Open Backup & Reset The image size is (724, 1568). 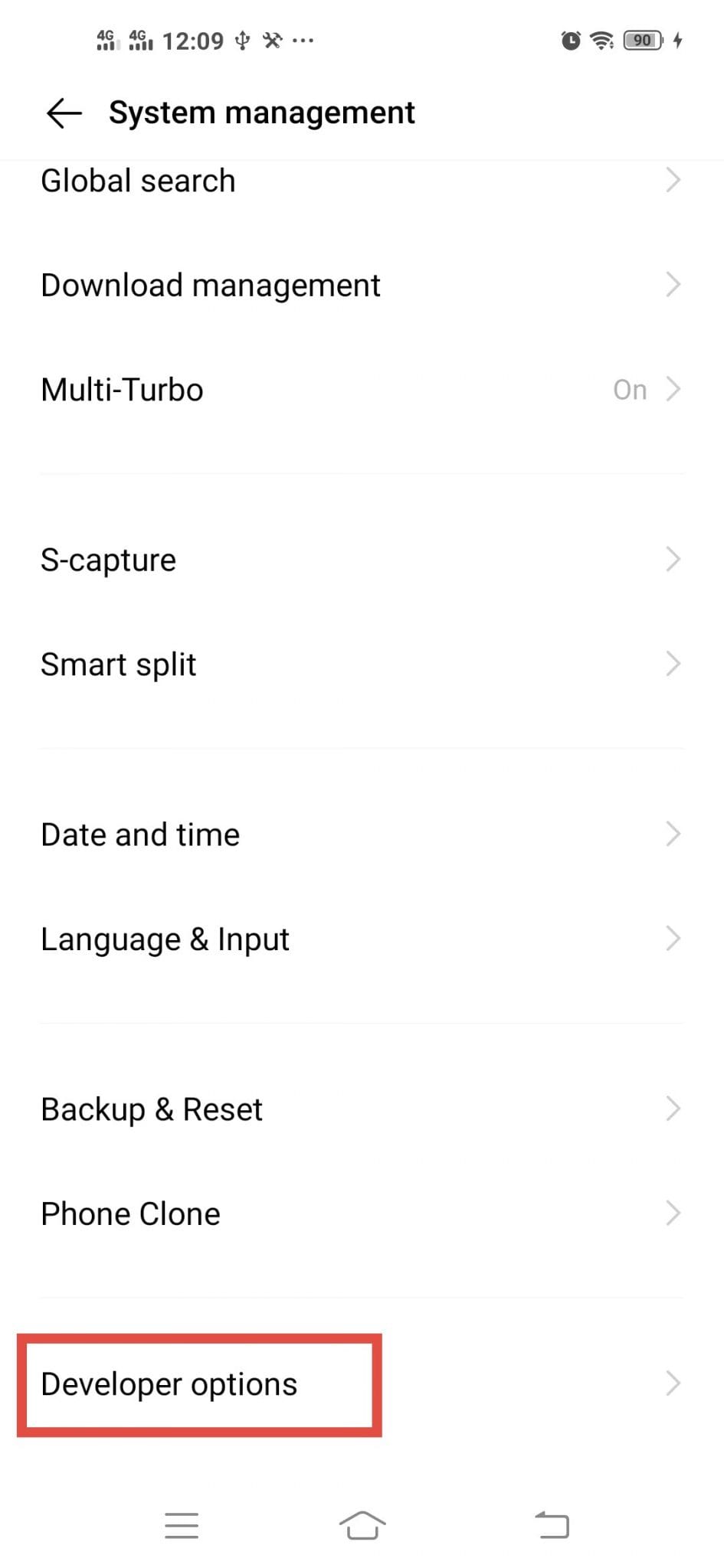tap(362, 1108)
